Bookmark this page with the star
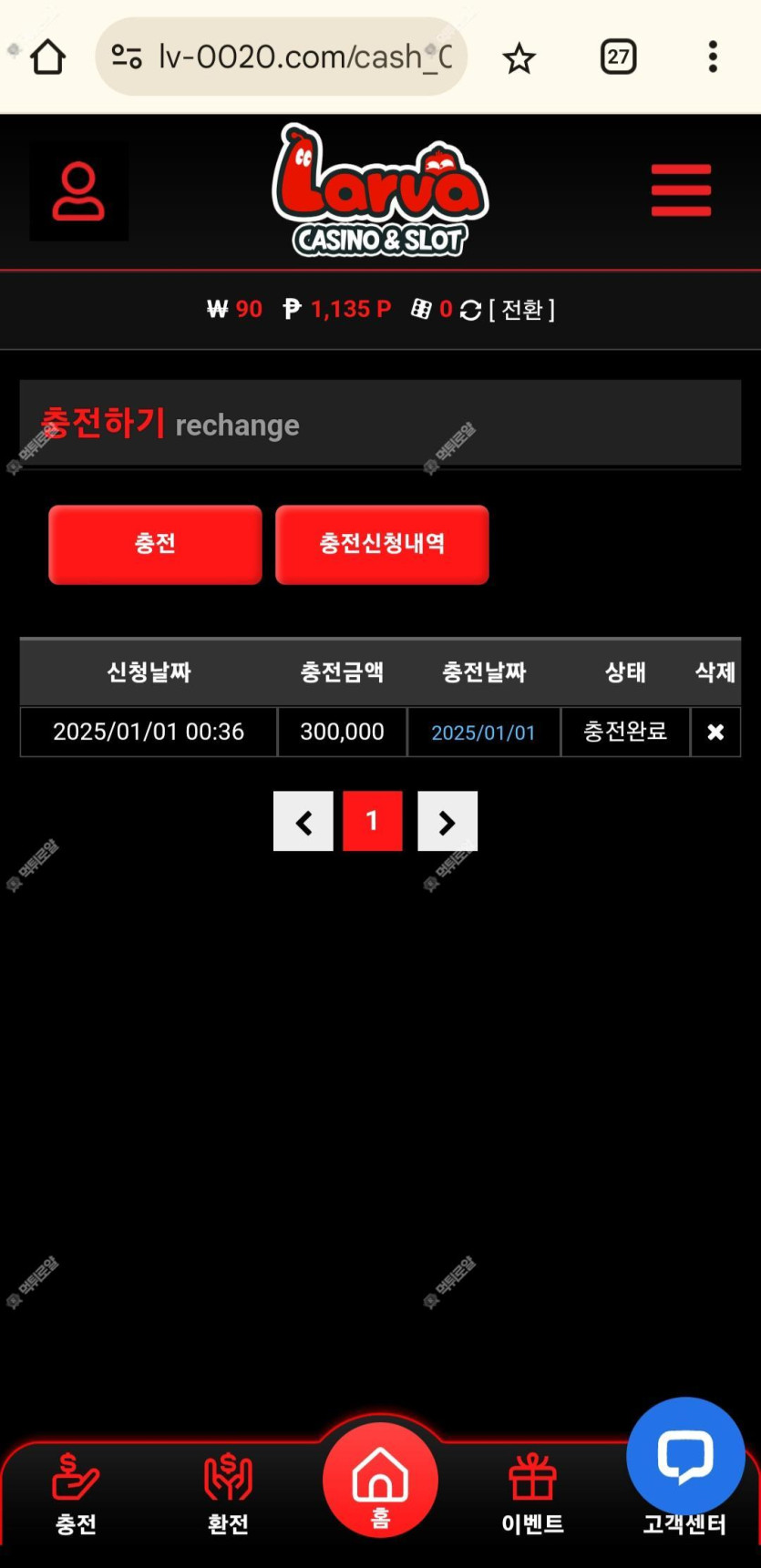 [519, 58]
